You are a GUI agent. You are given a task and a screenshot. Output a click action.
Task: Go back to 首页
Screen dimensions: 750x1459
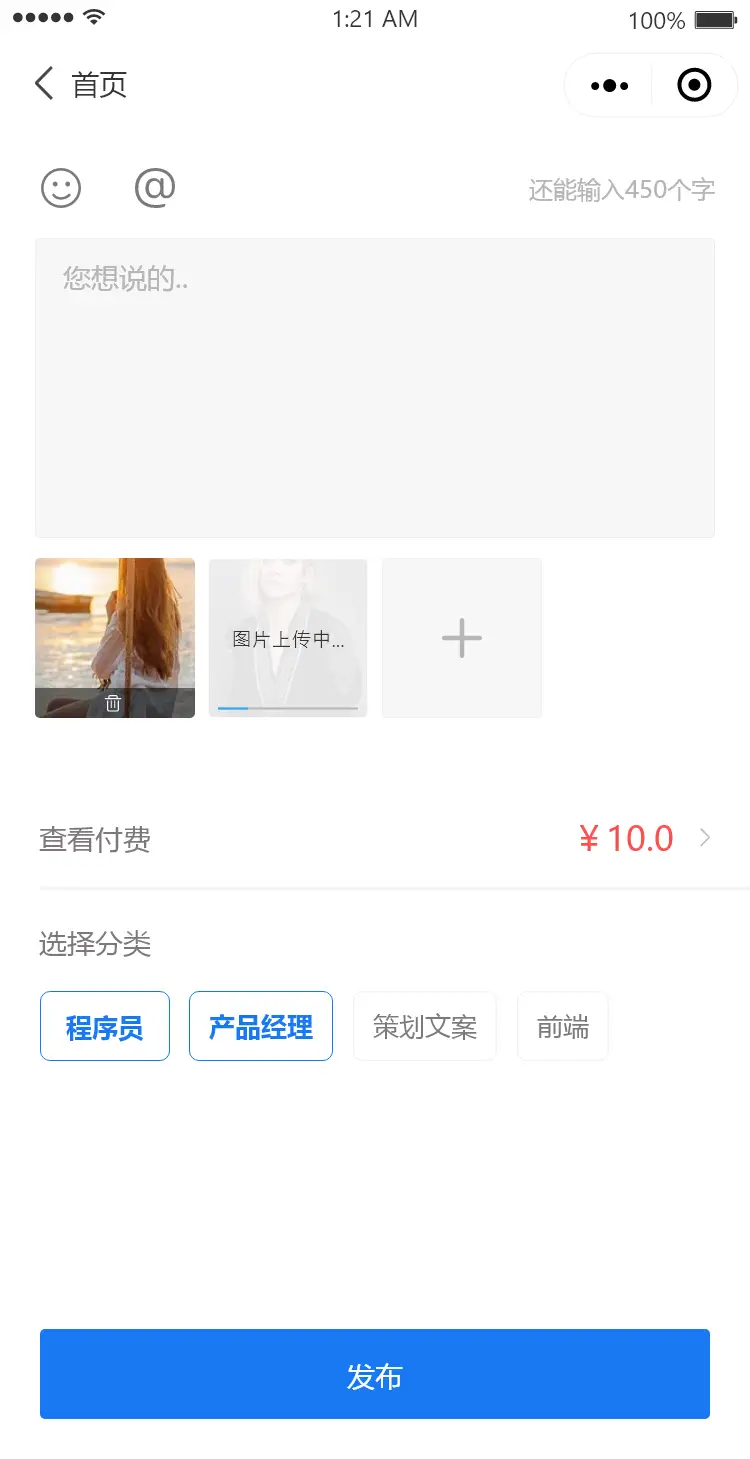78,85
